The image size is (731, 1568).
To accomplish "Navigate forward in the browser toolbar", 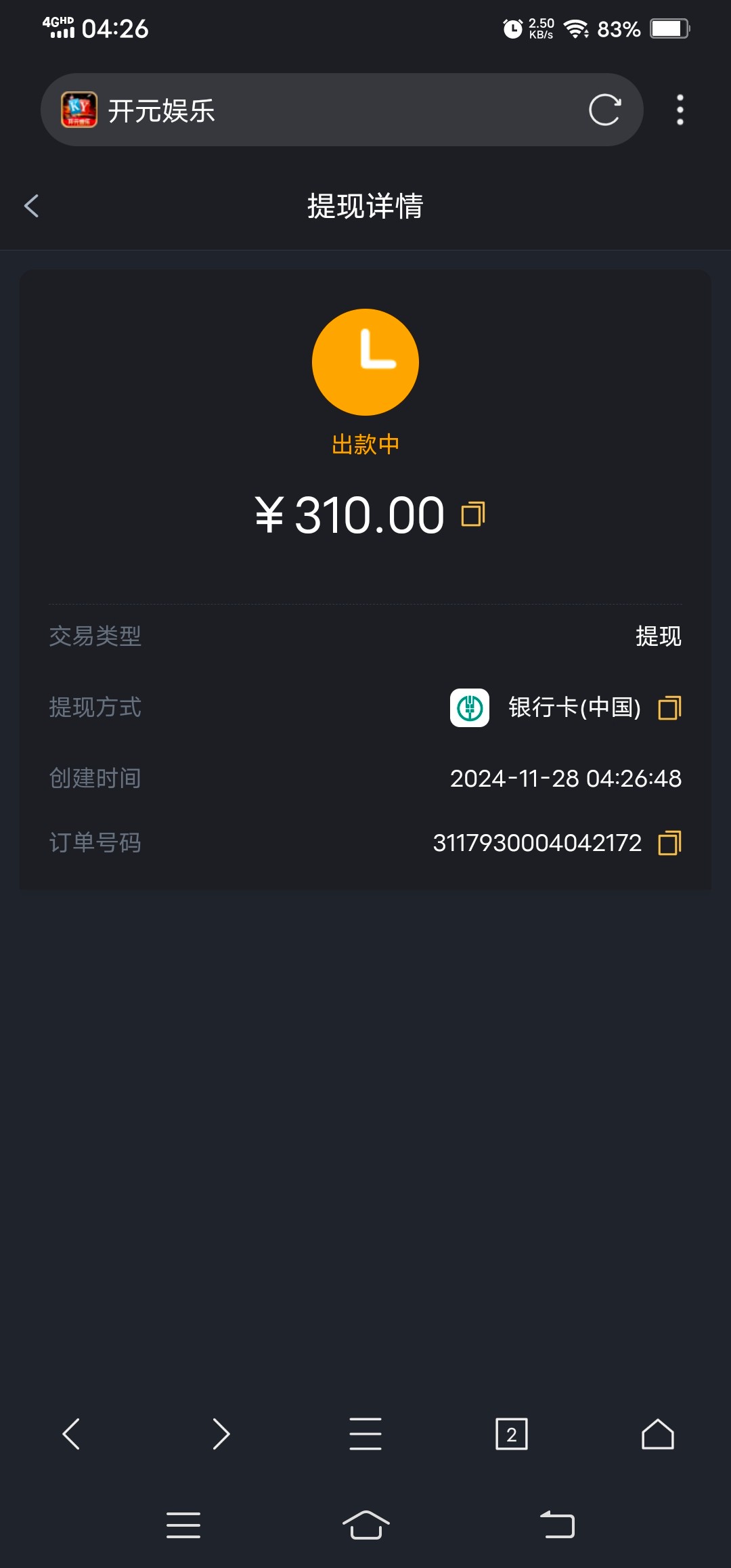I will point(221,1434).
